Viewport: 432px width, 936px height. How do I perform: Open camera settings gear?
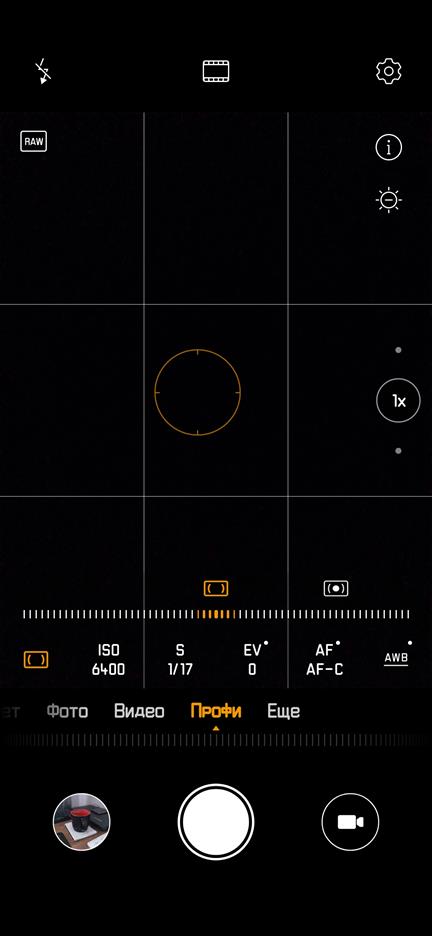388,71
